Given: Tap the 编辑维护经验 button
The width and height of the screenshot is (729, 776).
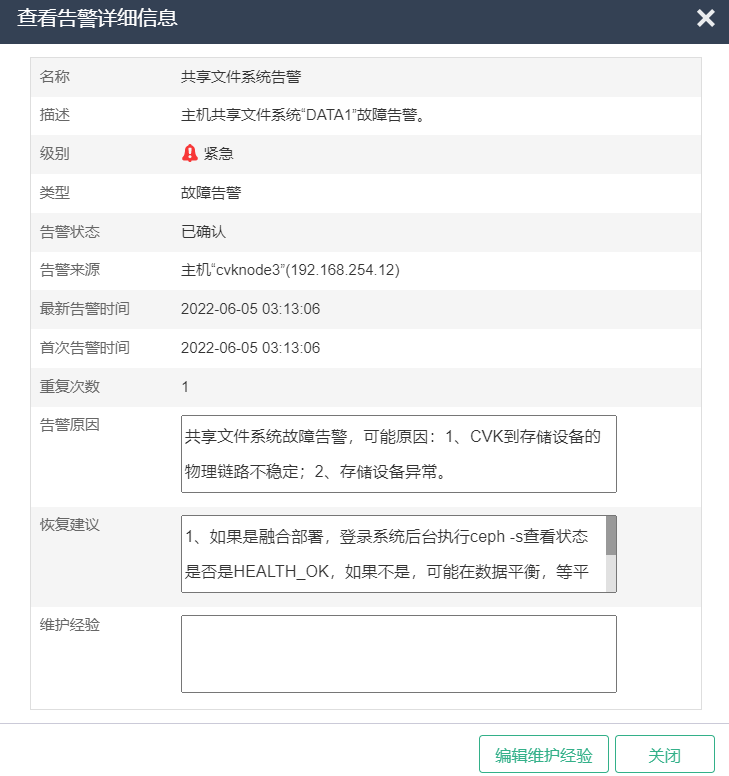Looking at the screenshot, I should (543, 754).
